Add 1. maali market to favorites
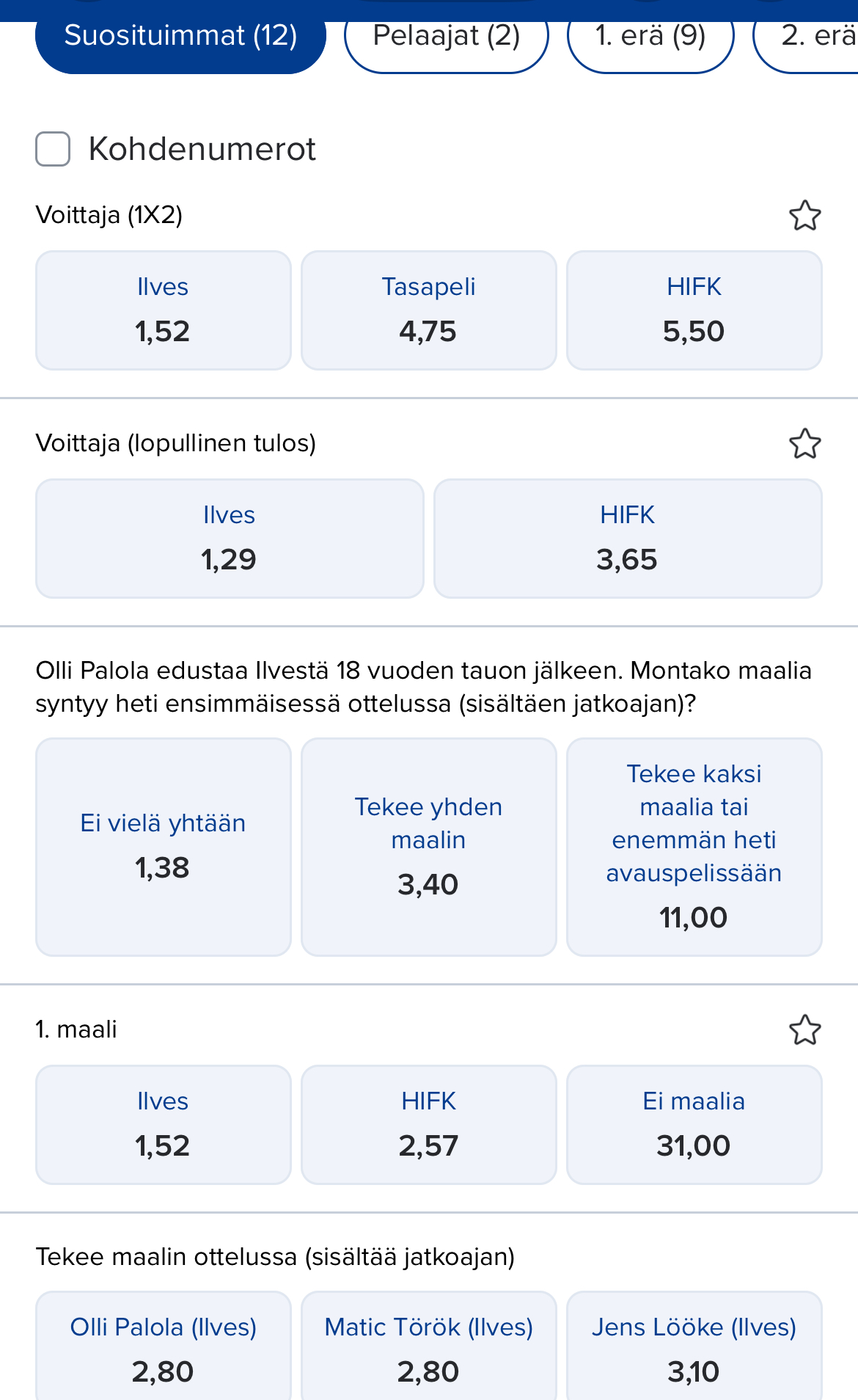The width and height of the screenshot is (858, 1400). click(804, 1030)
